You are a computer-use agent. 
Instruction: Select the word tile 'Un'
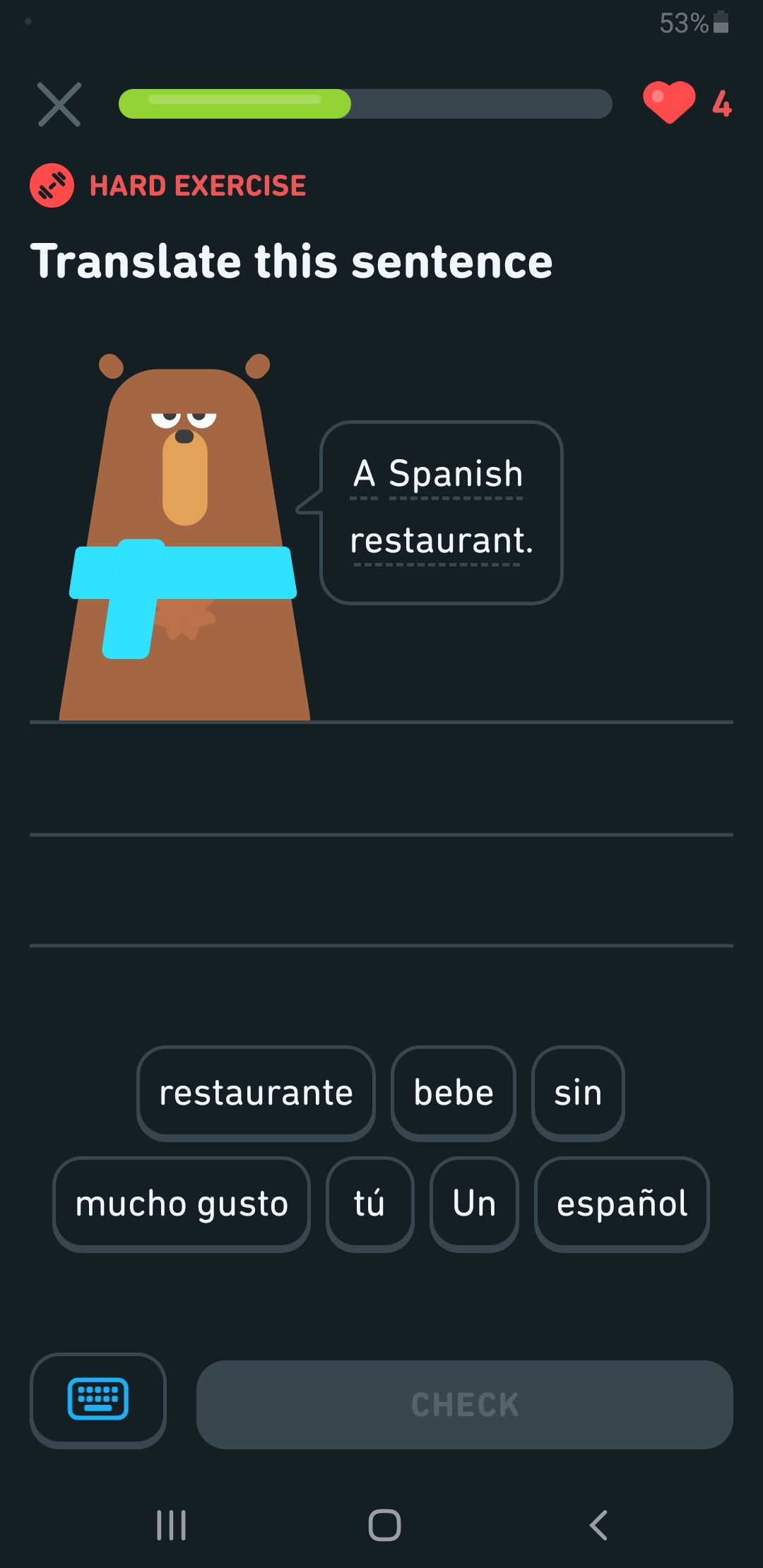point(473,1204)
